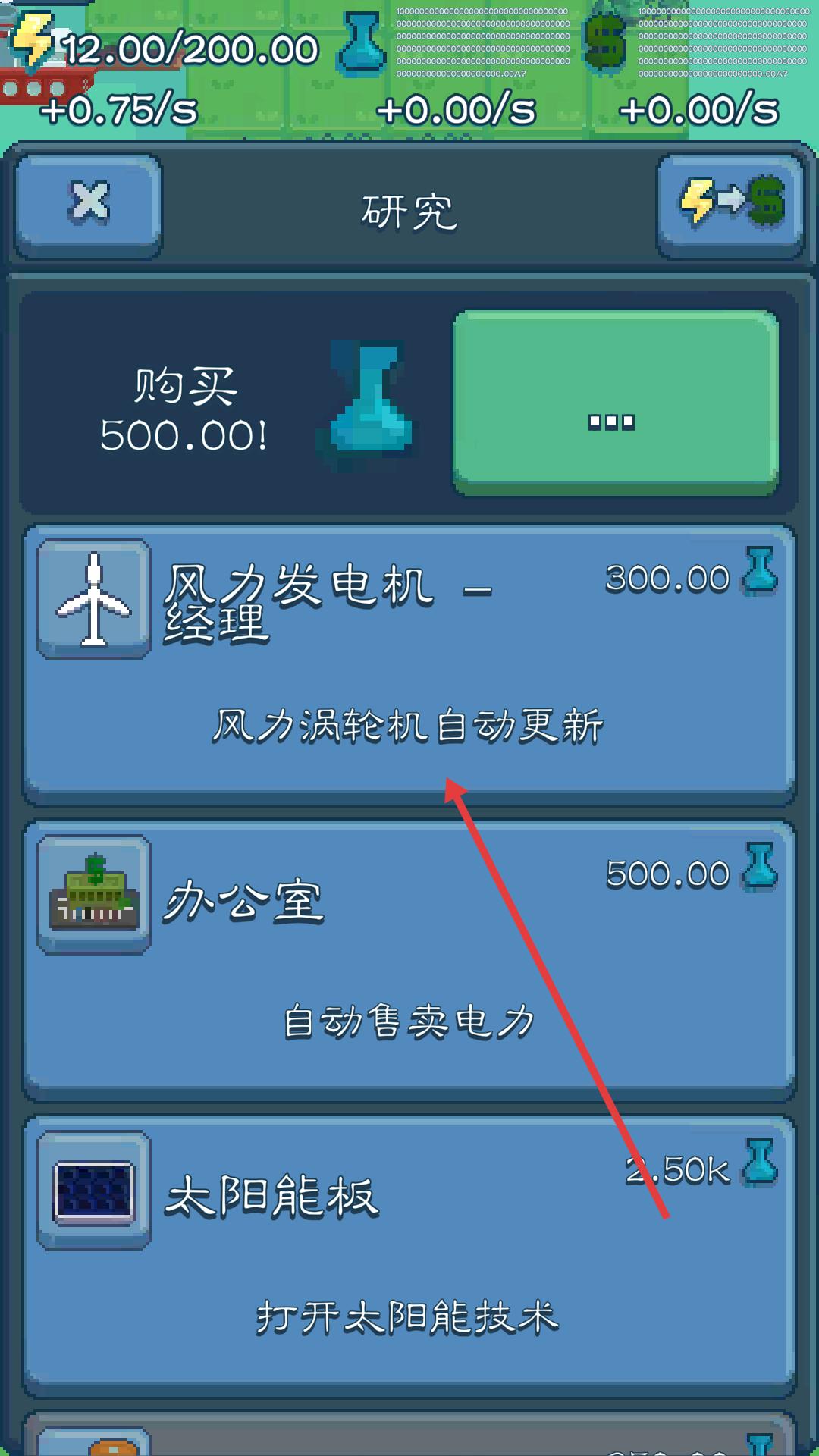Tap the 12.00/200.00 energy progress display
This screenshot has height=1456, width=819.
click(186, 47)
